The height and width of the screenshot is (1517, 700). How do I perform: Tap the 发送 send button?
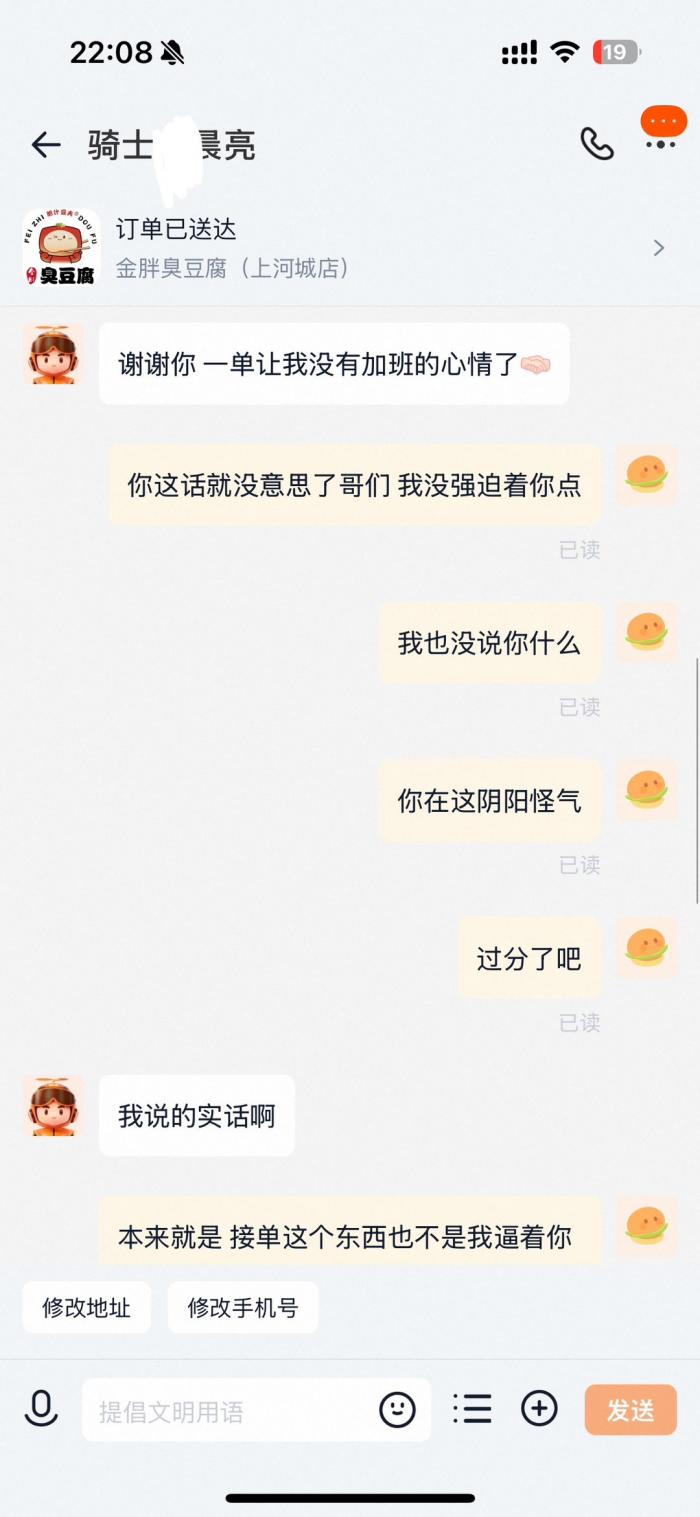631,1410
